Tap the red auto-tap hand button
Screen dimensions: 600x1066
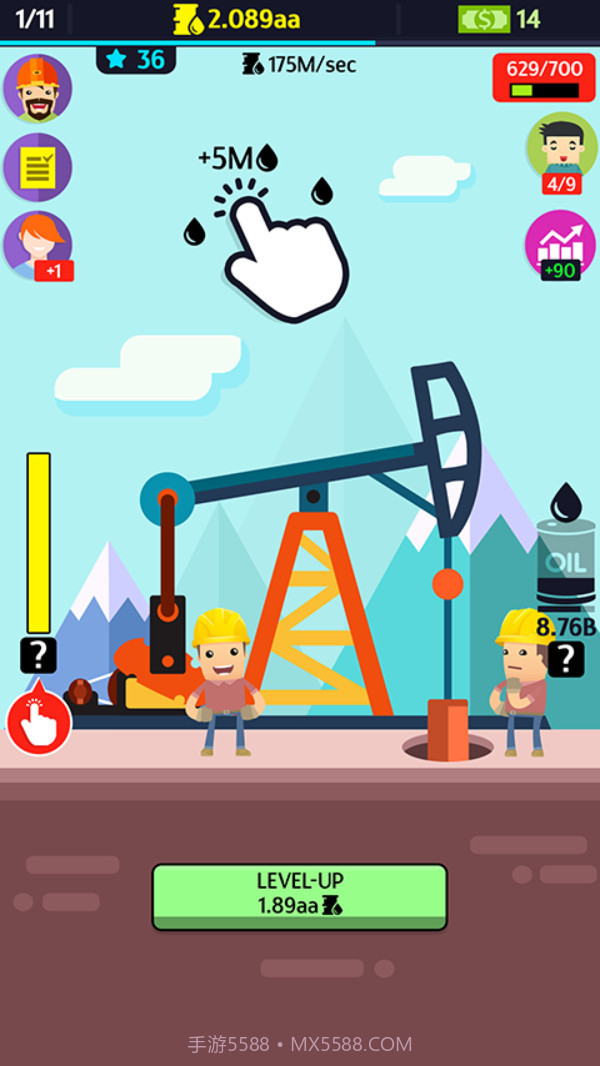(39, 722)
